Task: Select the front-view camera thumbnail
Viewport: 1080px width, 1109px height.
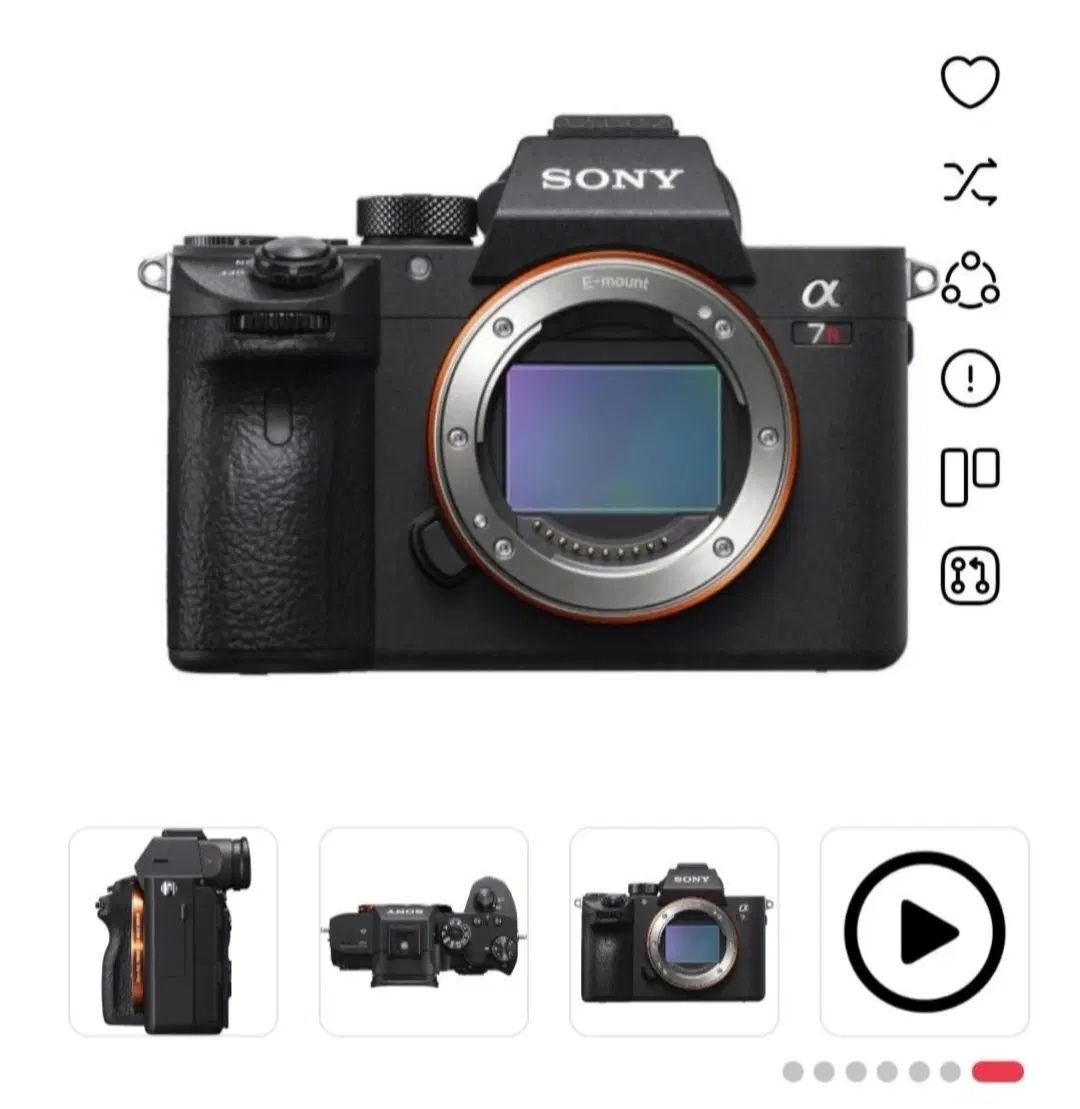Action: click(673, 931)
